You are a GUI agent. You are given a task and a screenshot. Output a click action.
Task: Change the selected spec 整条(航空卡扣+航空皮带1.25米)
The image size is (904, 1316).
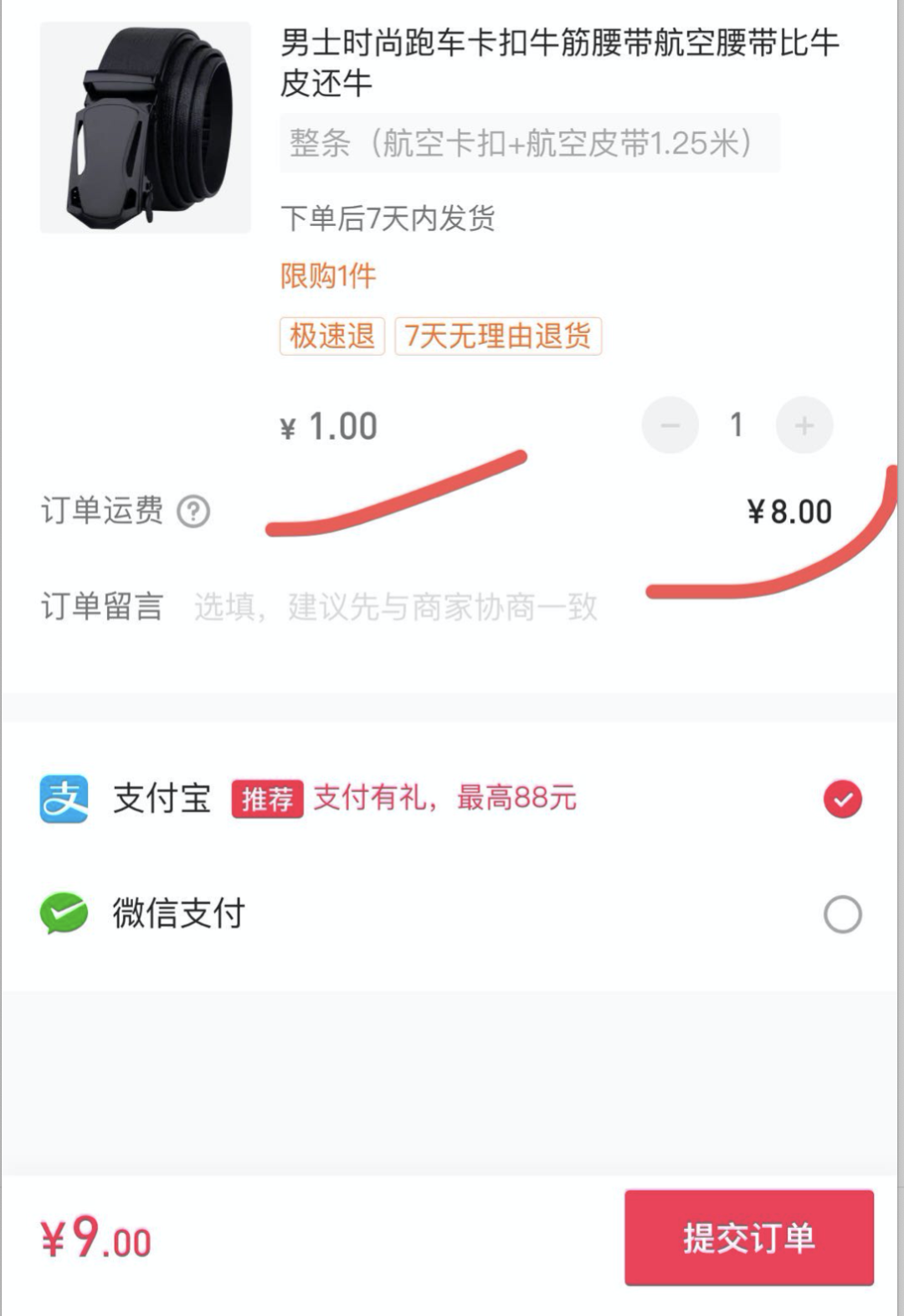(529, 143)
